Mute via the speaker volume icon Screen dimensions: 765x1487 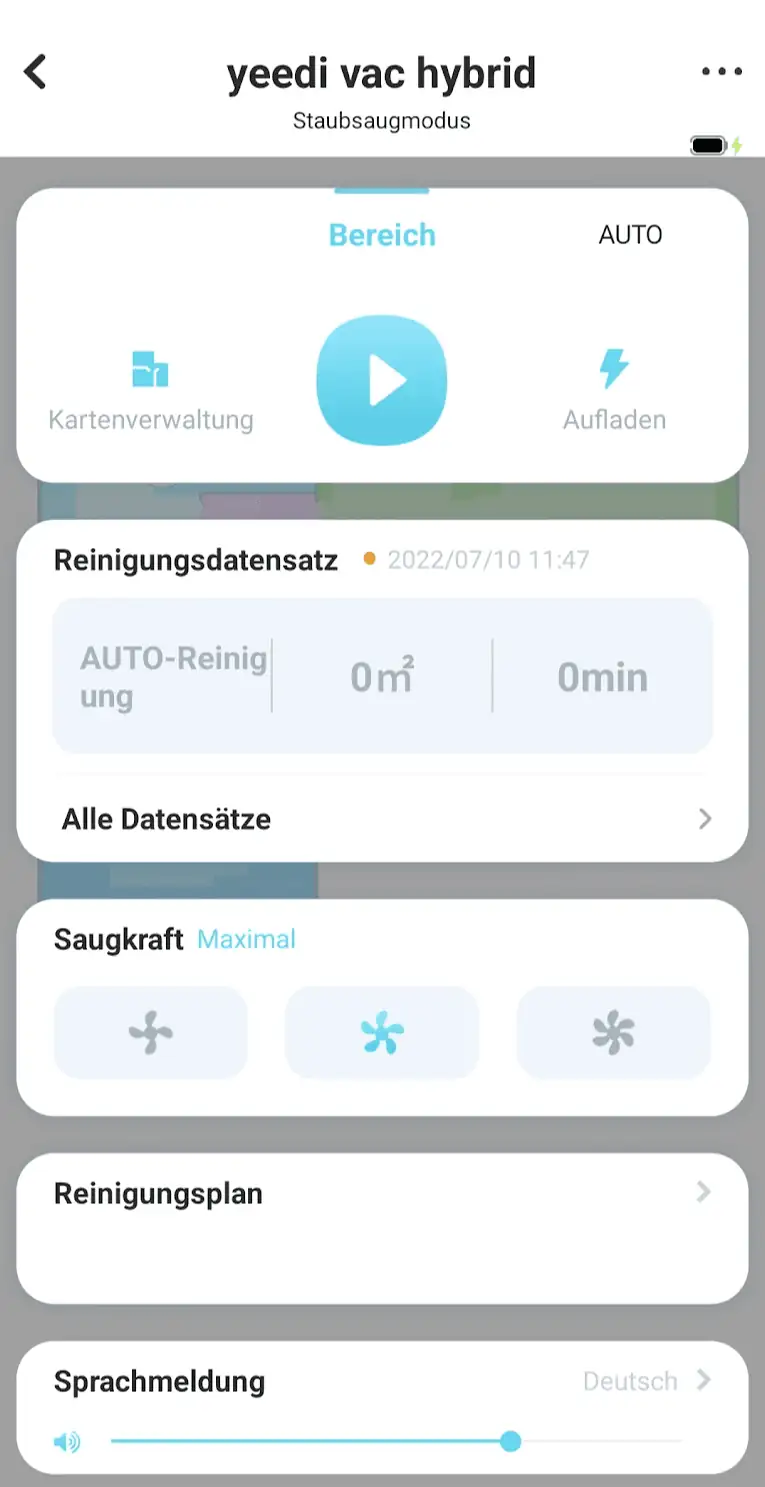67,1441
